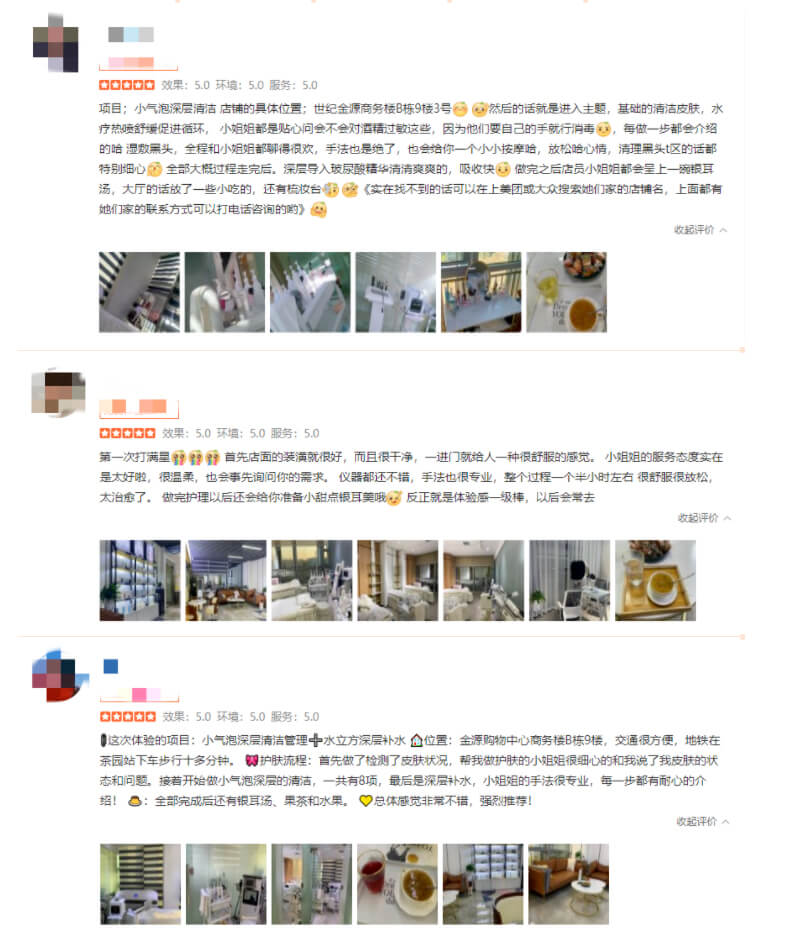Open the first reviewer's profile avatar
The width and height of the screenshot is (800, 937).
click(54, 43)
